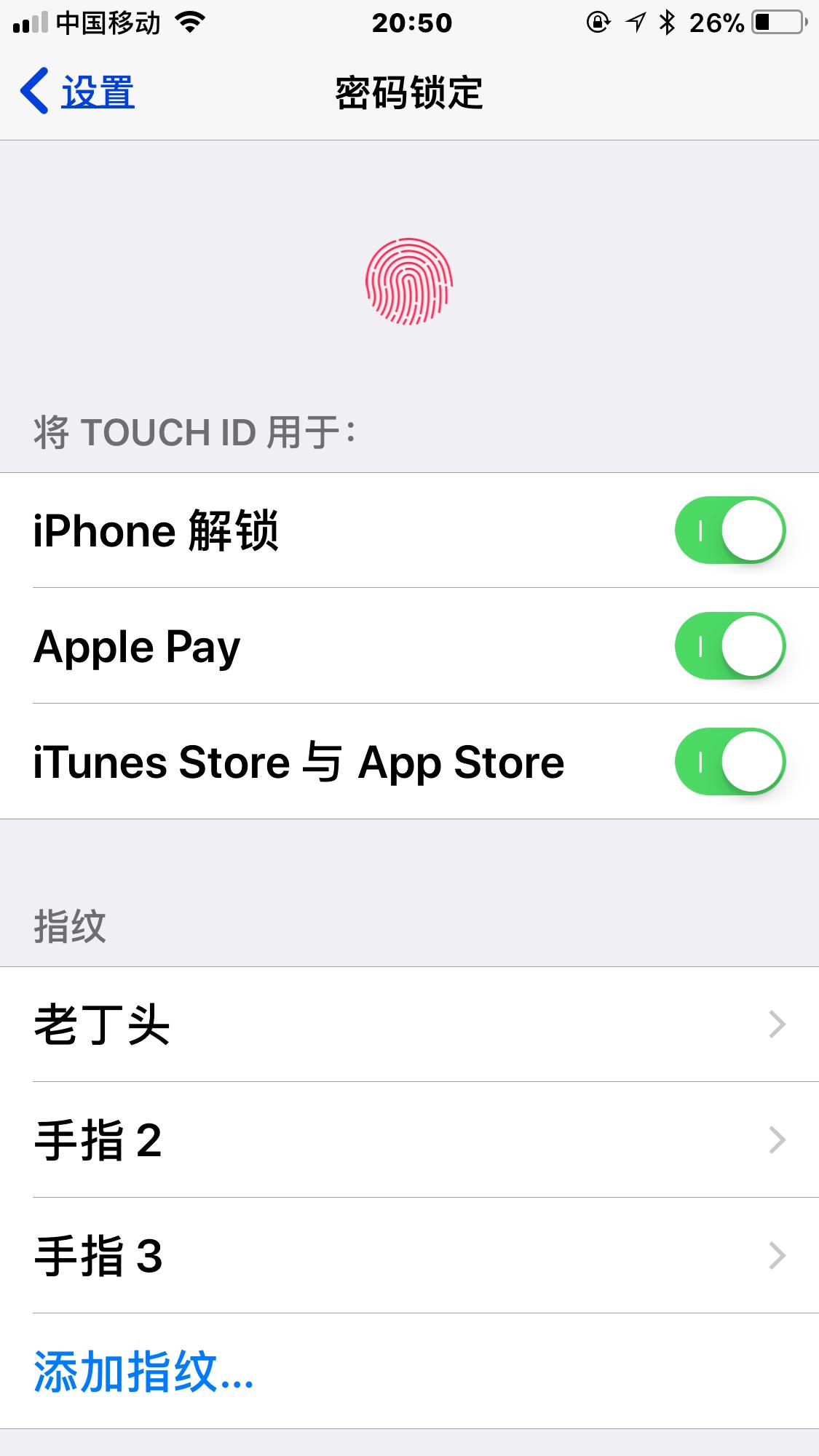
Task: Tap the cellular signal bars icon
Action: (x=28, y=22)
